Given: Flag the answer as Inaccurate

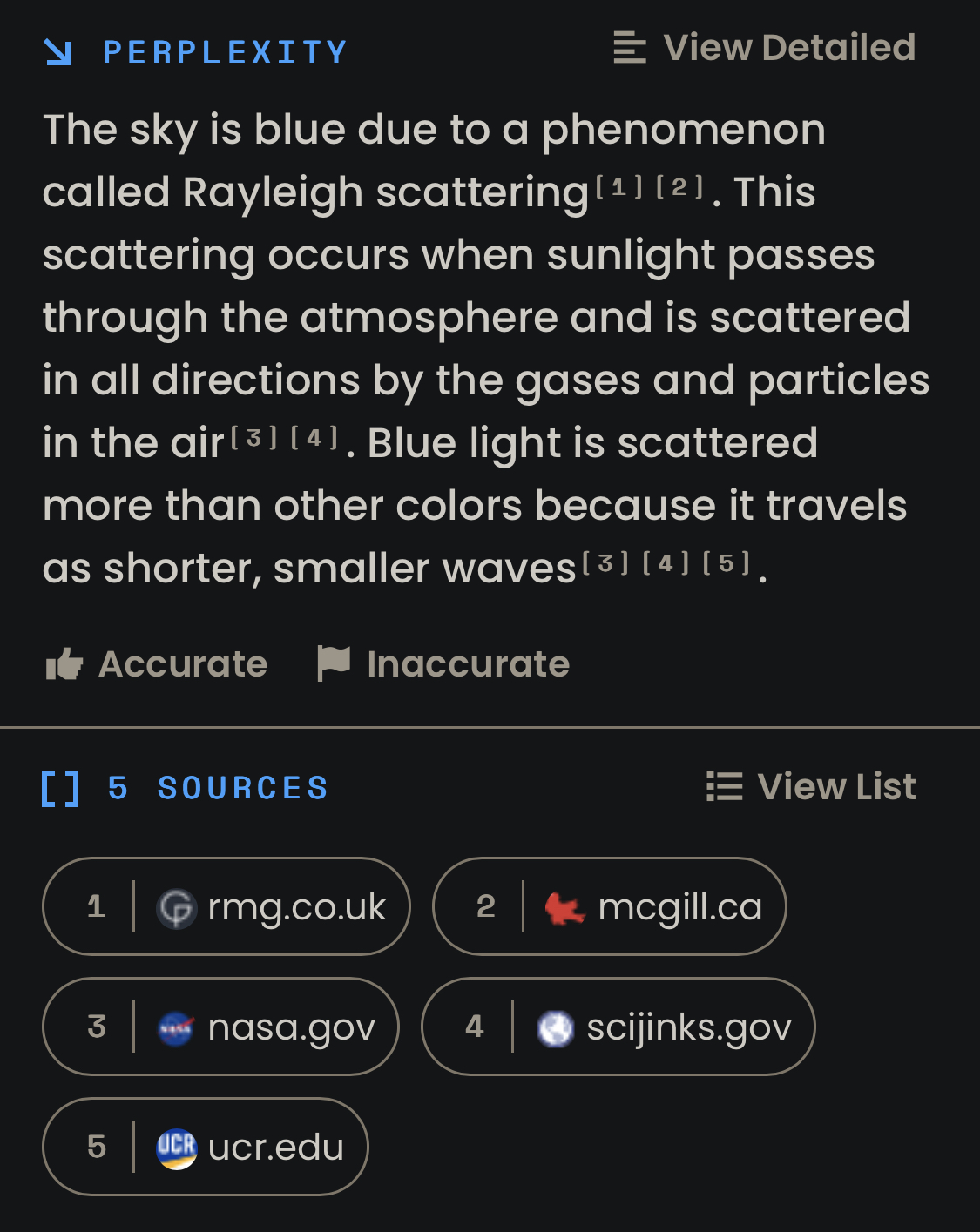Looking at the screenshot, I should [x=443, y=664].
